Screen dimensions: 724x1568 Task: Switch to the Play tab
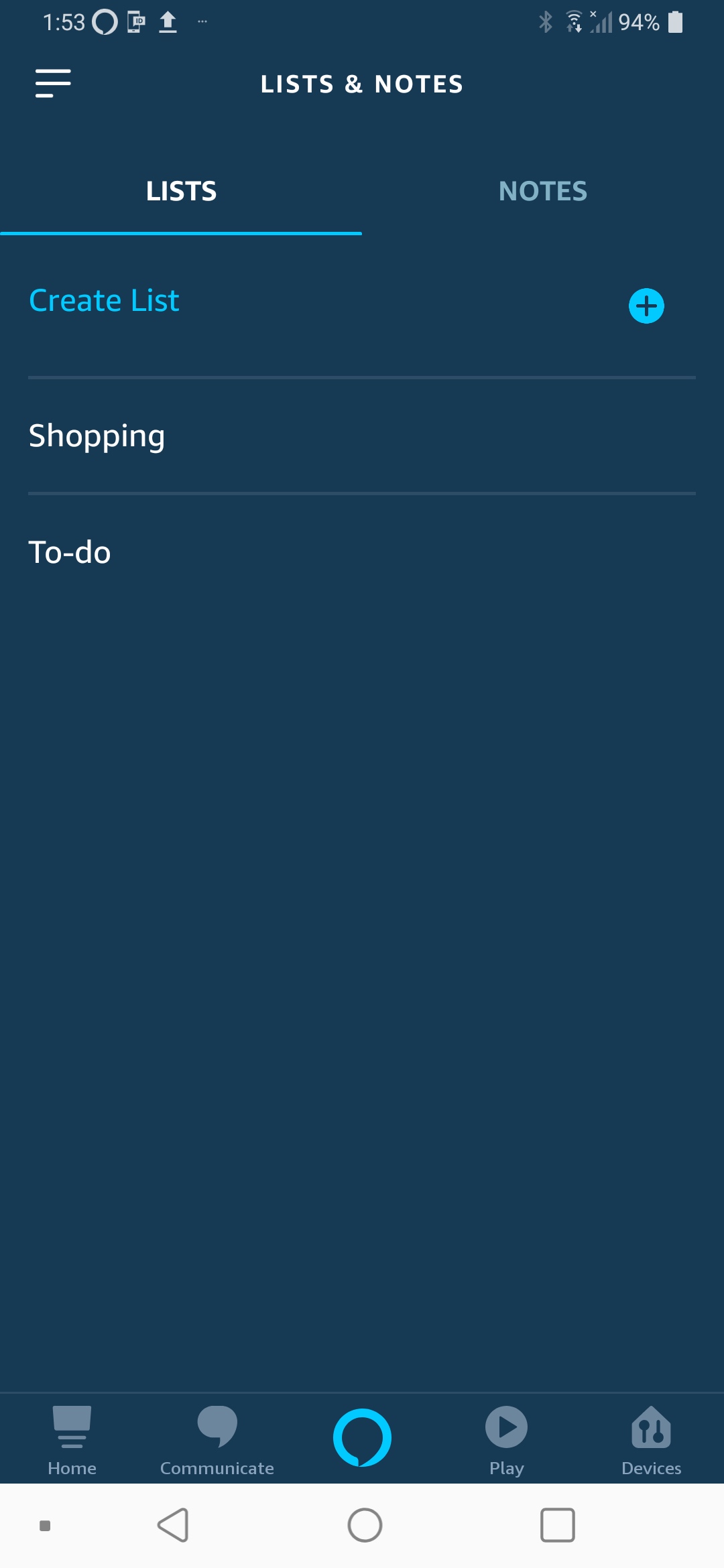tap(506, 1441)
